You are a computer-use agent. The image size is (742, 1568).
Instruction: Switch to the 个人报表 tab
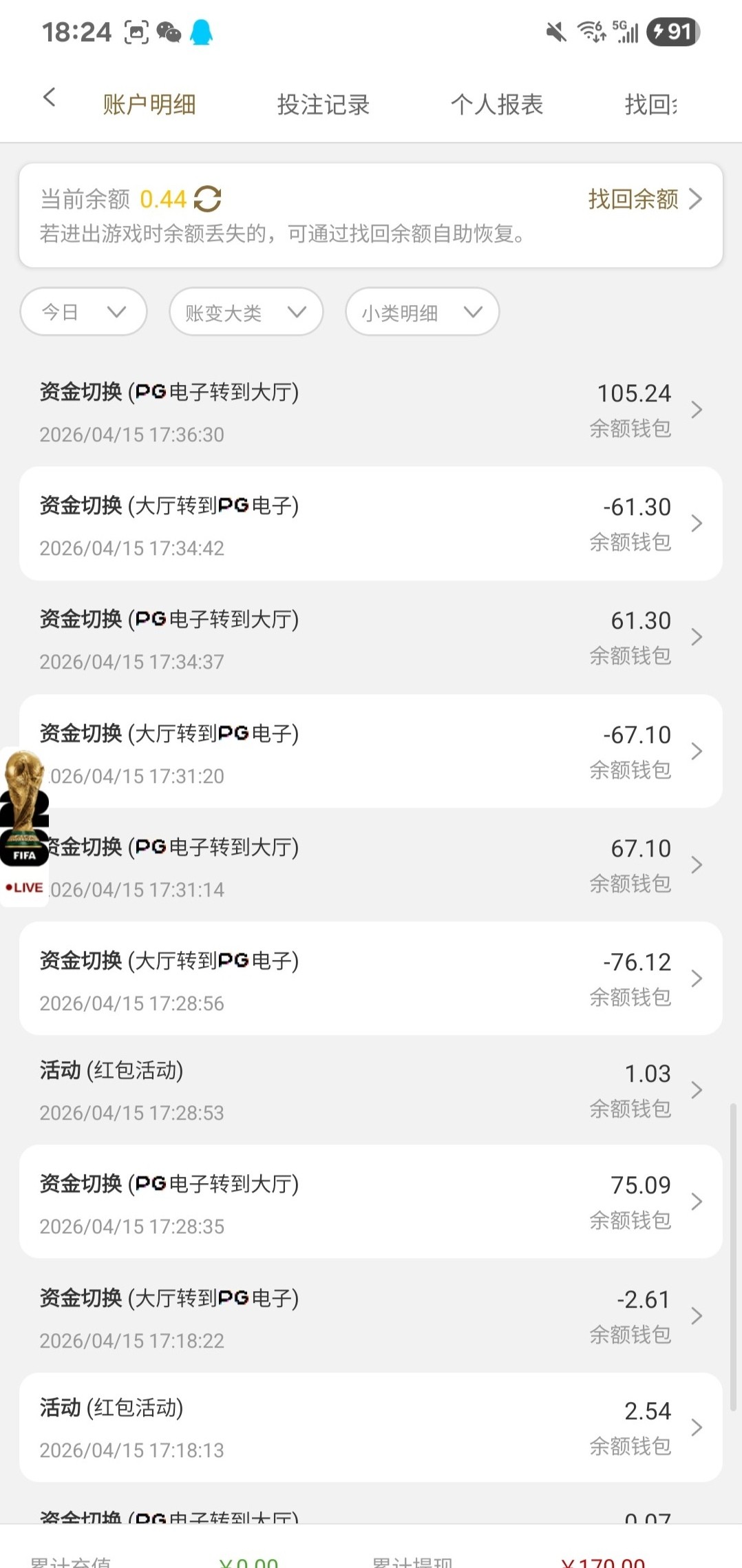coord(496,105)
